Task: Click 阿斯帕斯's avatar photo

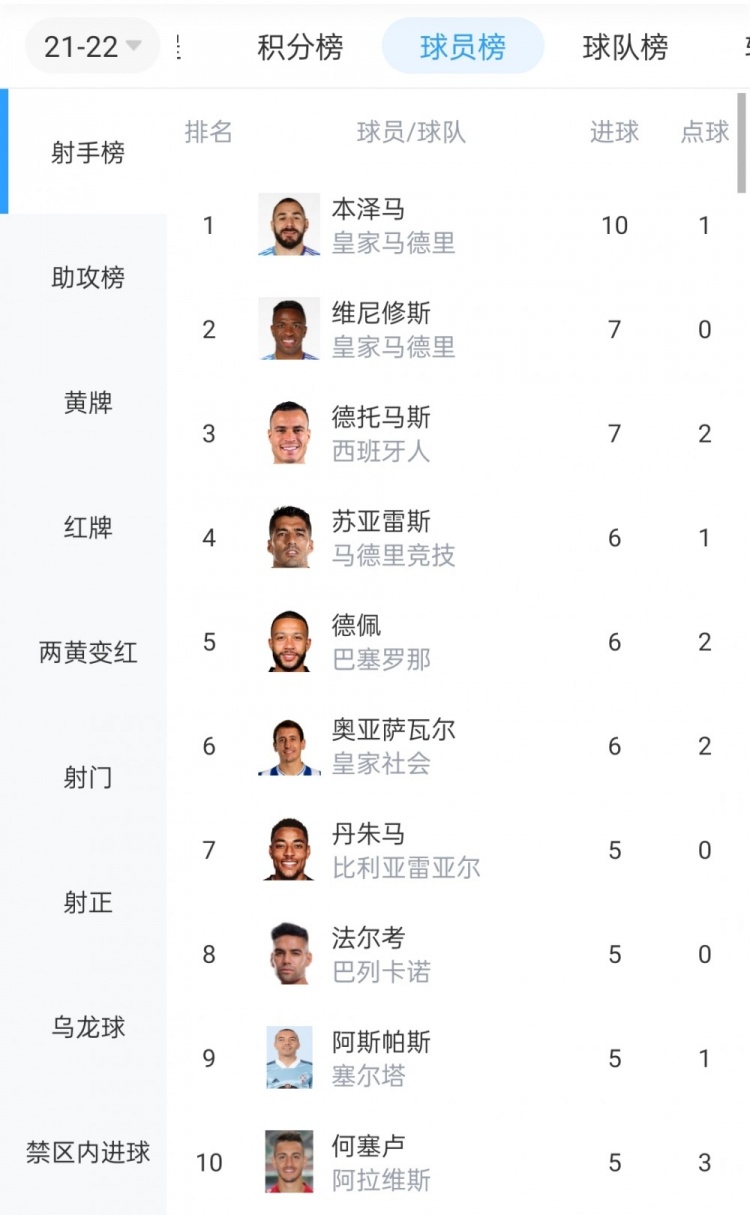Action: [x=287, y=1058]
